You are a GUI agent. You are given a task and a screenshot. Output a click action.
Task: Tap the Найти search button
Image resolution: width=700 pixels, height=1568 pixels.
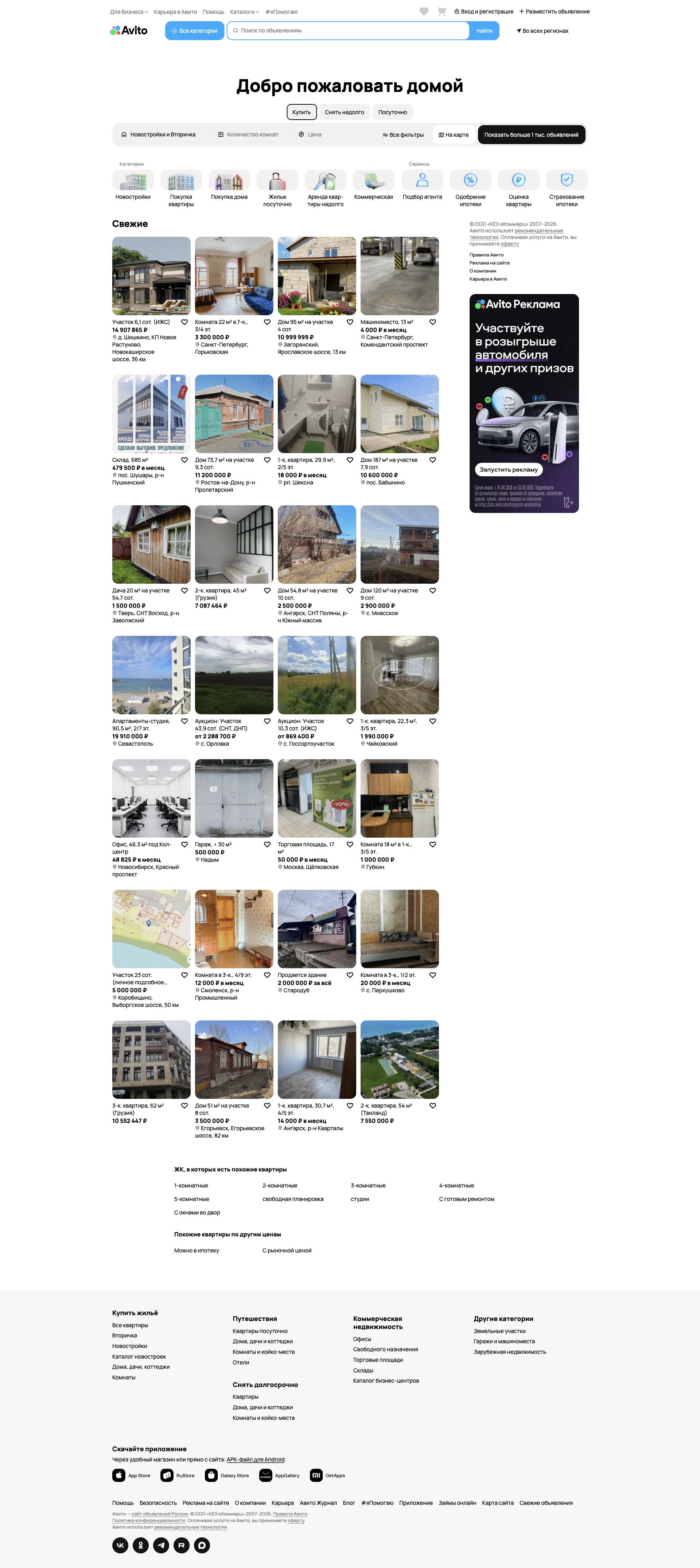[484, 30]
